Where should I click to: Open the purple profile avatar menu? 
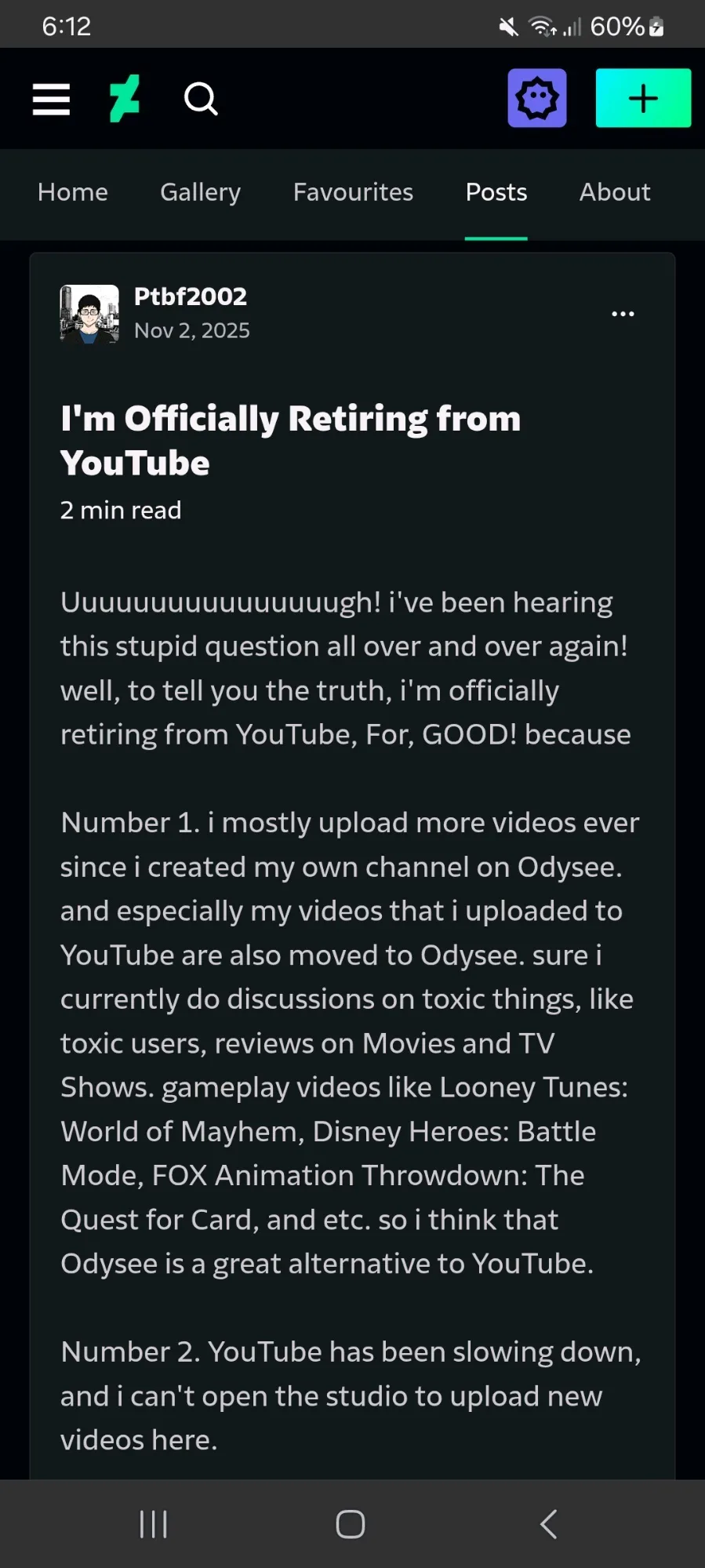537,98
